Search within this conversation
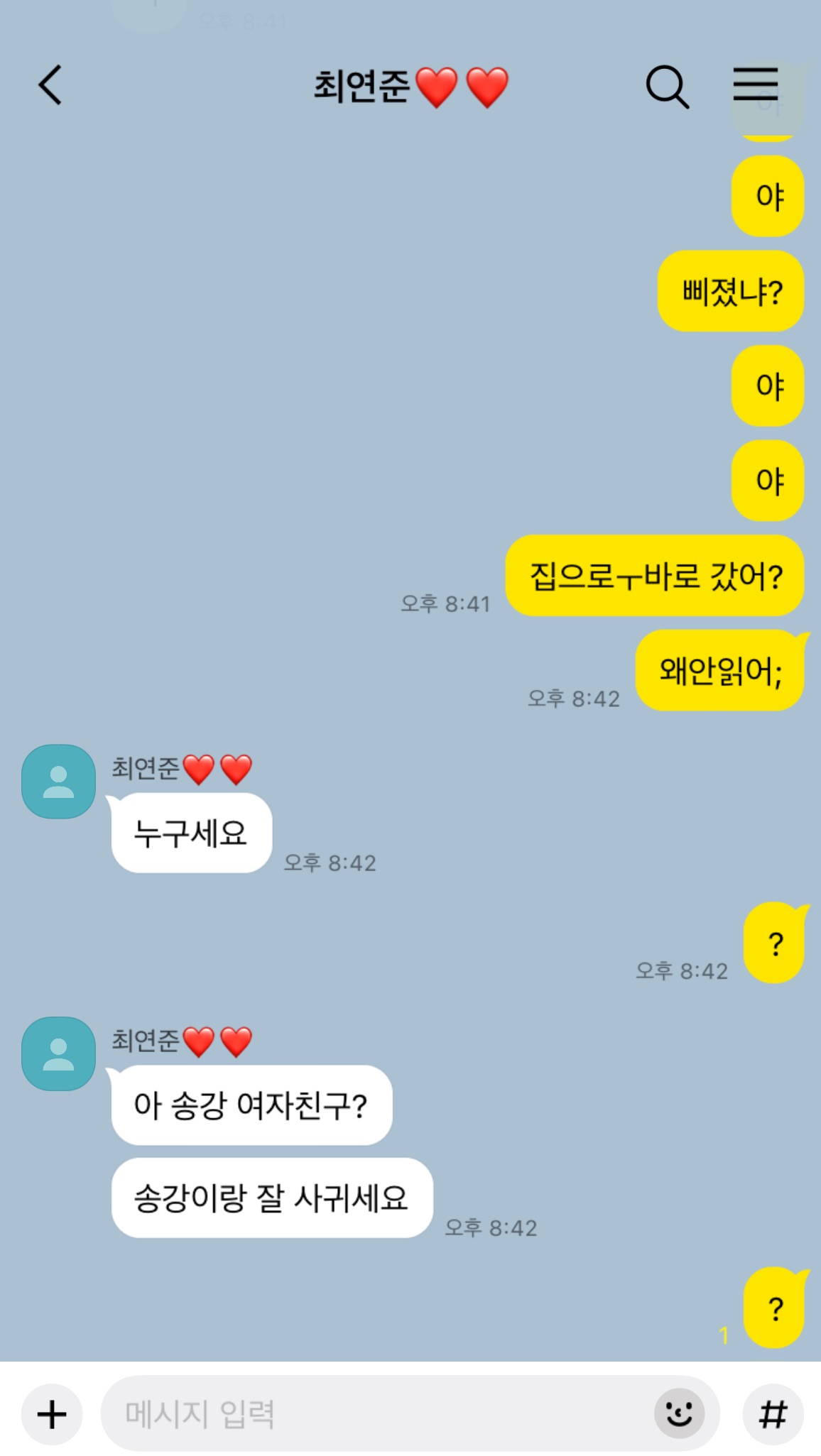The height and width of the screenshot is (1456, 821). coord(667,87)
